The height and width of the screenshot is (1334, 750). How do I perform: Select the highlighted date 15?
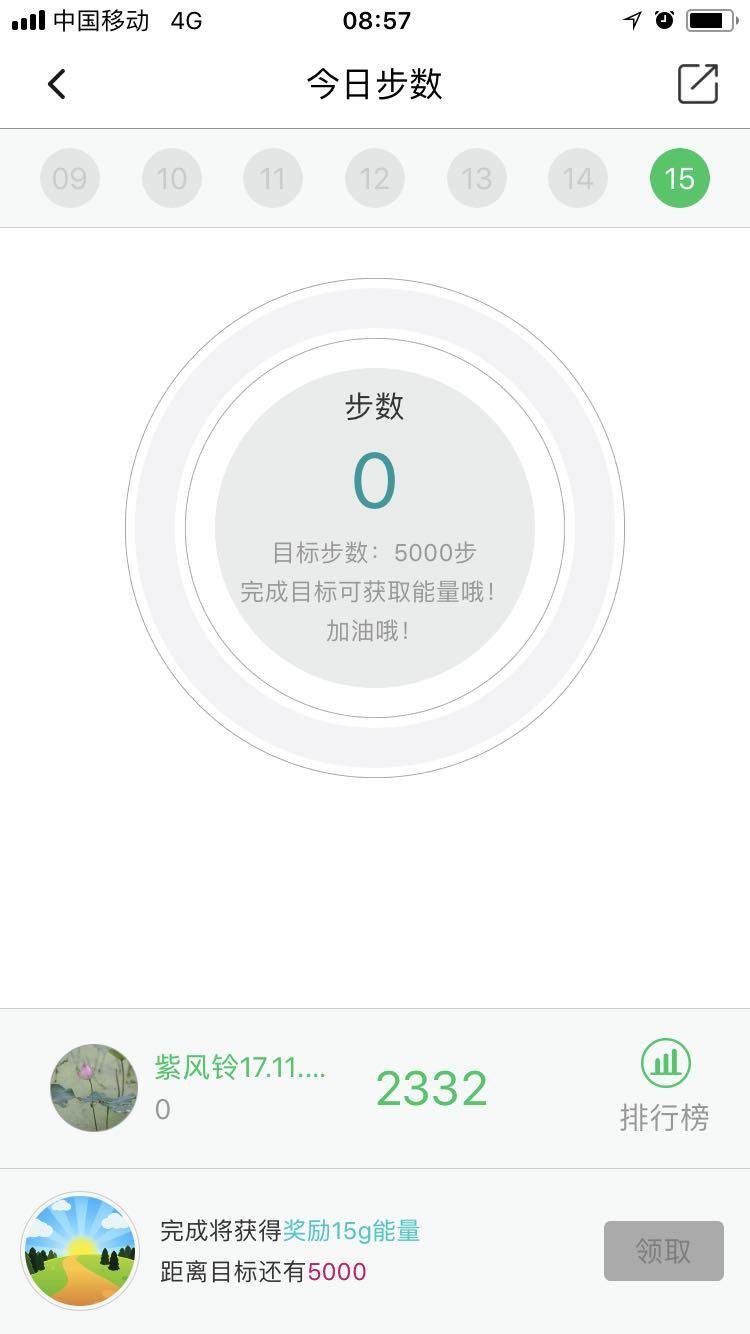point(679,178)
